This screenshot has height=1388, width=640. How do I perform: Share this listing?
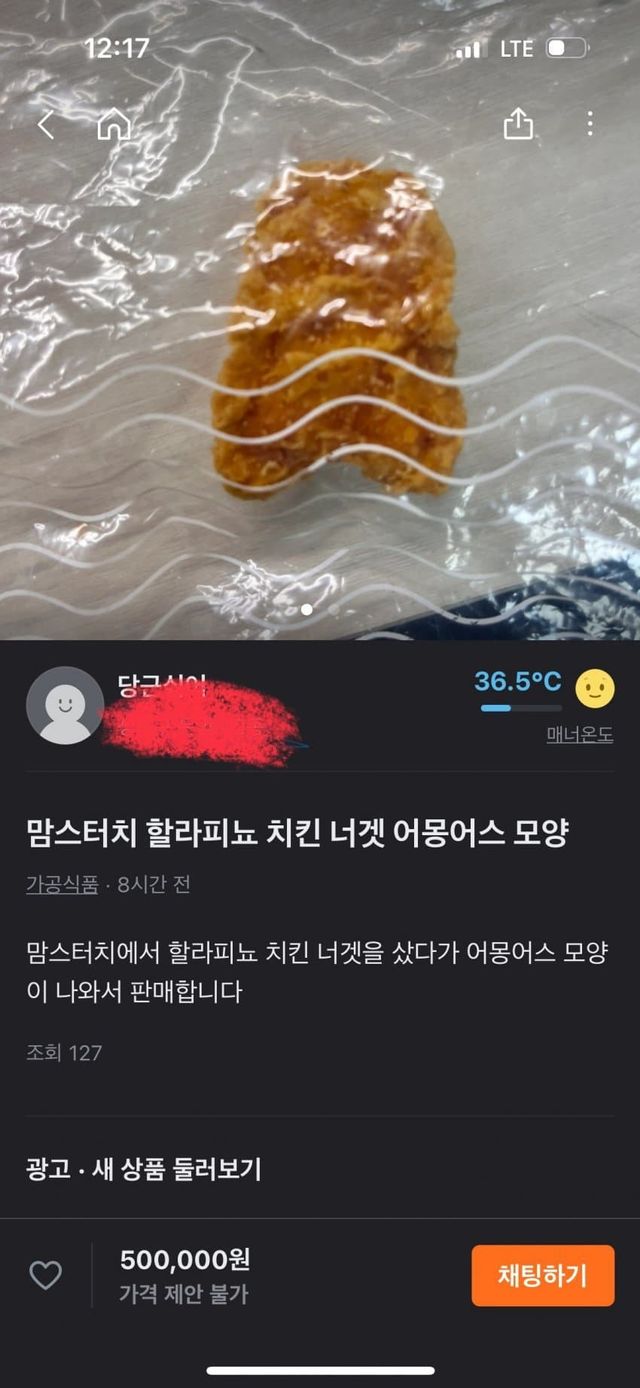pyautogui.click(x=518, y=124)
